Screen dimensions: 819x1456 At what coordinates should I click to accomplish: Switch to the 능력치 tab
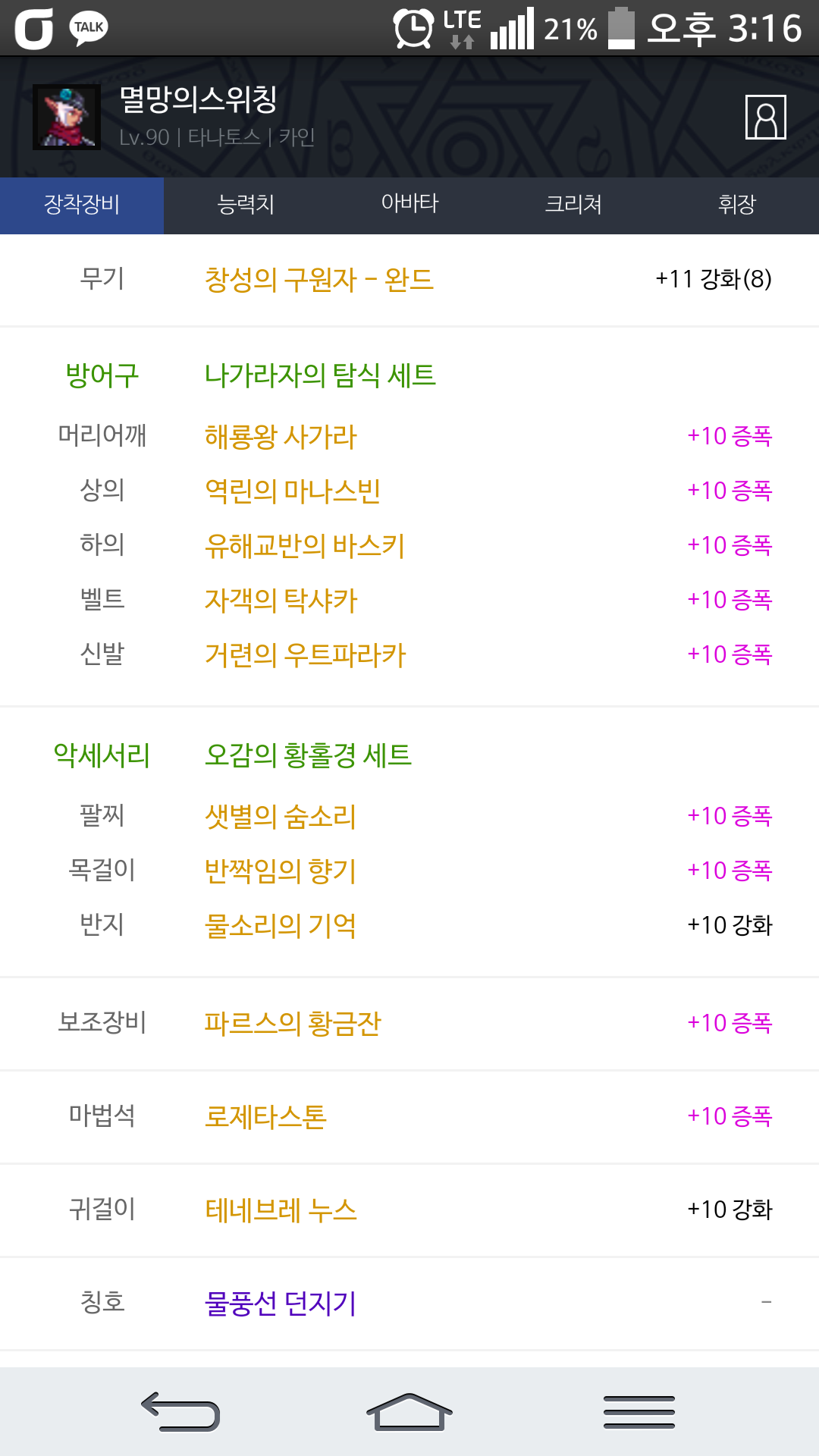(246, 205)
